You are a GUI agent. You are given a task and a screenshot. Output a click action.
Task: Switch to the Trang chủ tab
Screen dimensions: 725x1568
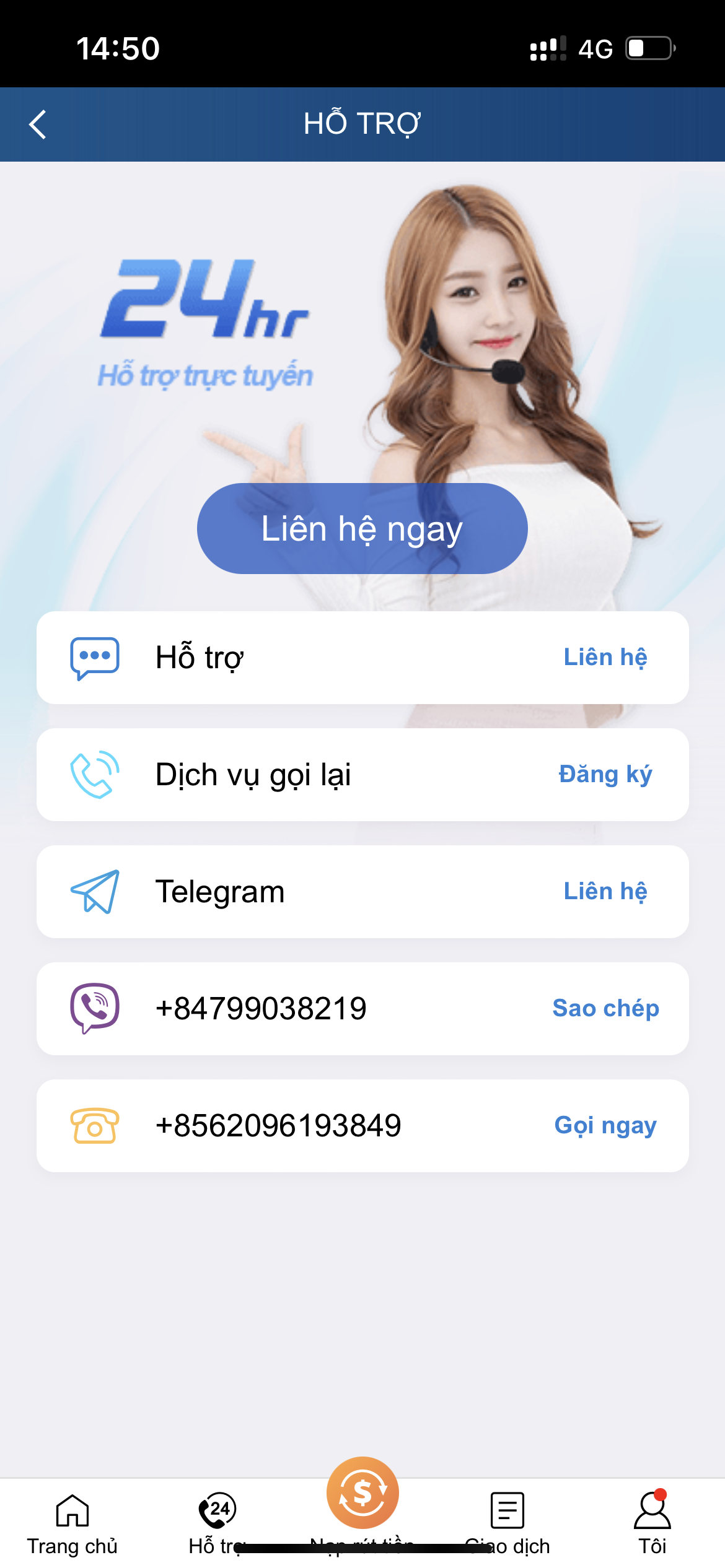72,1523
